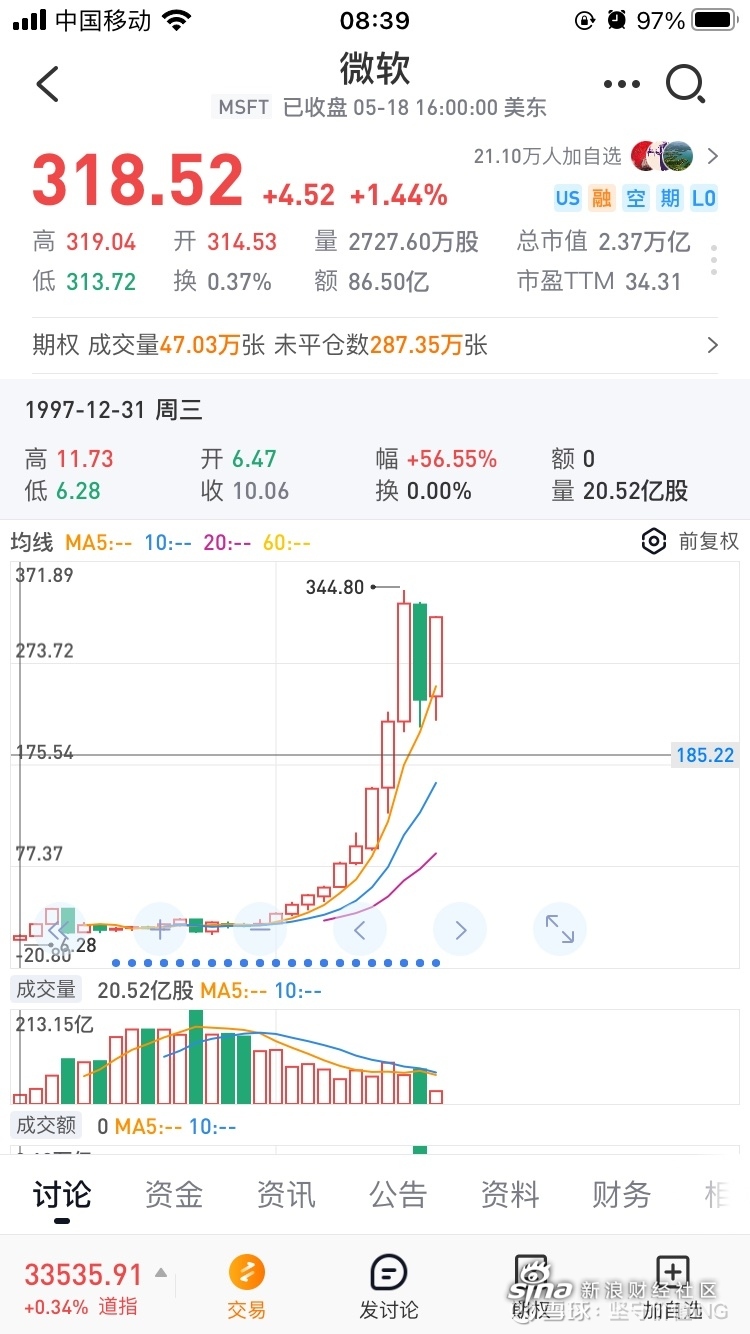
Task: Go back using the top-left arrow
Action: point(47,85)
